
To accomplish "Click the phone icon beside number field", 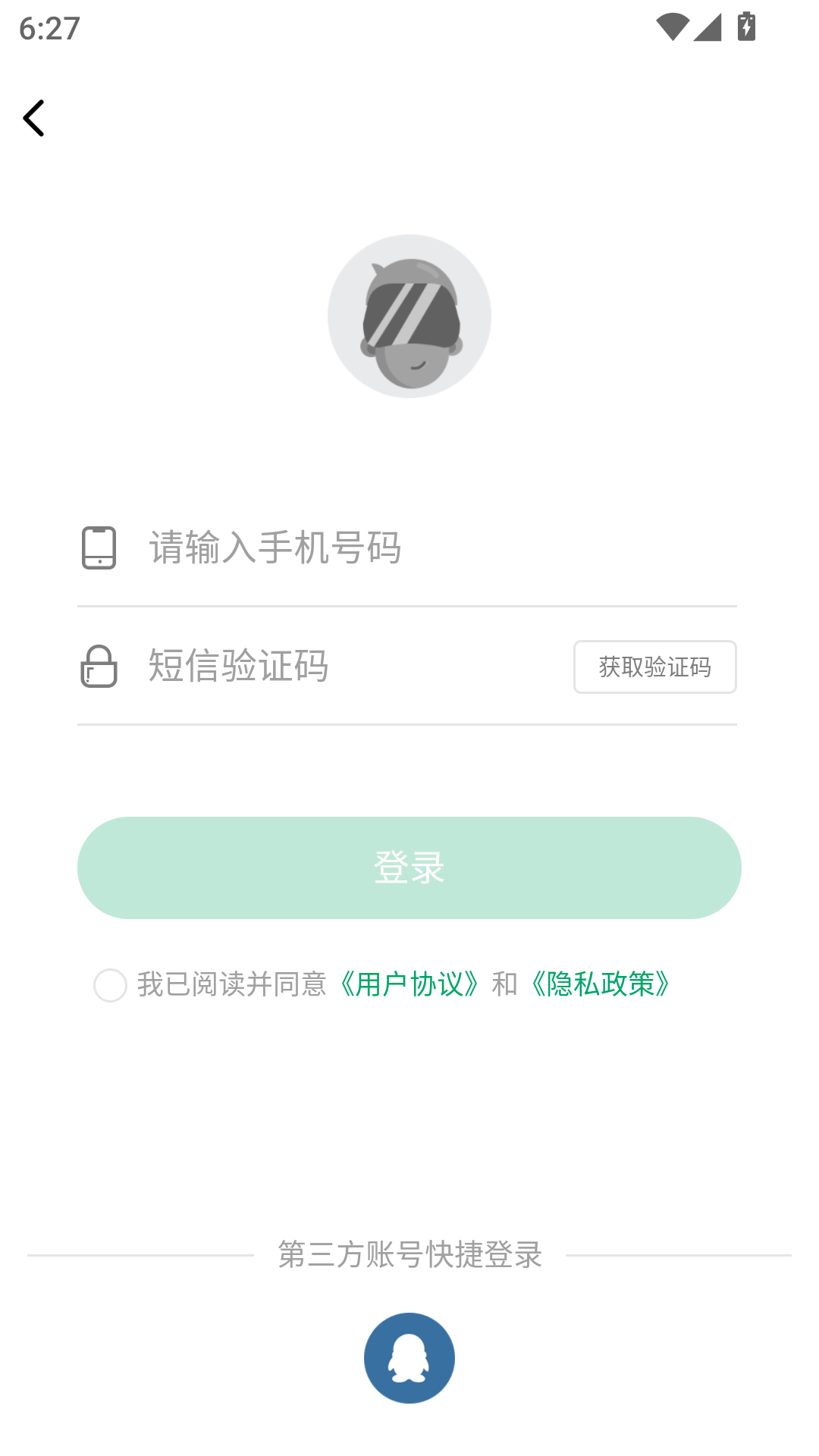I will pyautogui.click(x=99, y=549).
